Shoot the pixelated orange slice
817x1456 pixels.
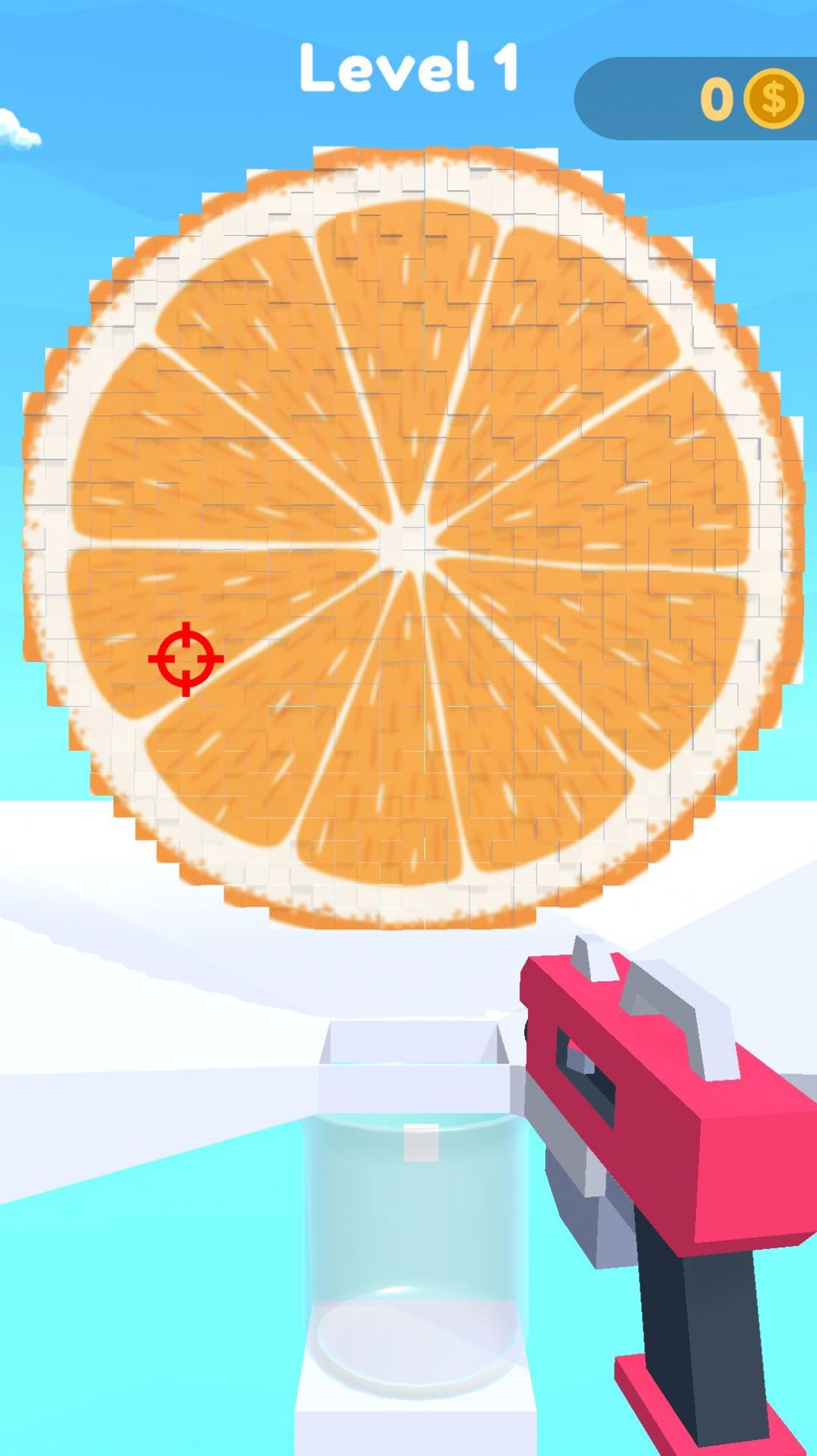point(411,537)
